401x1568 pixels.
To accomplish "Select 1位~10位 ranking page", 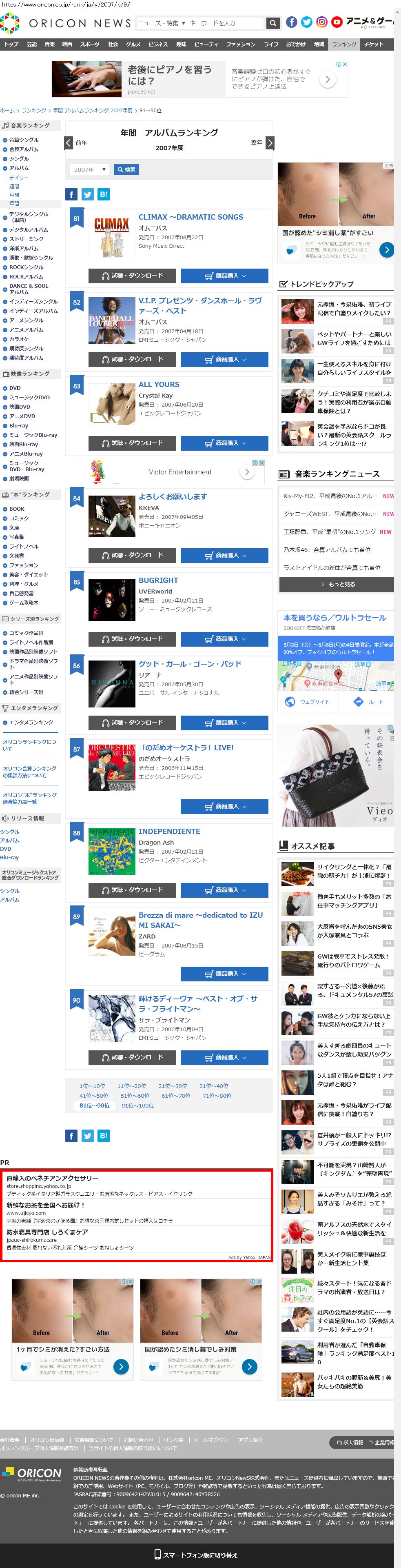I will 93,1087.
